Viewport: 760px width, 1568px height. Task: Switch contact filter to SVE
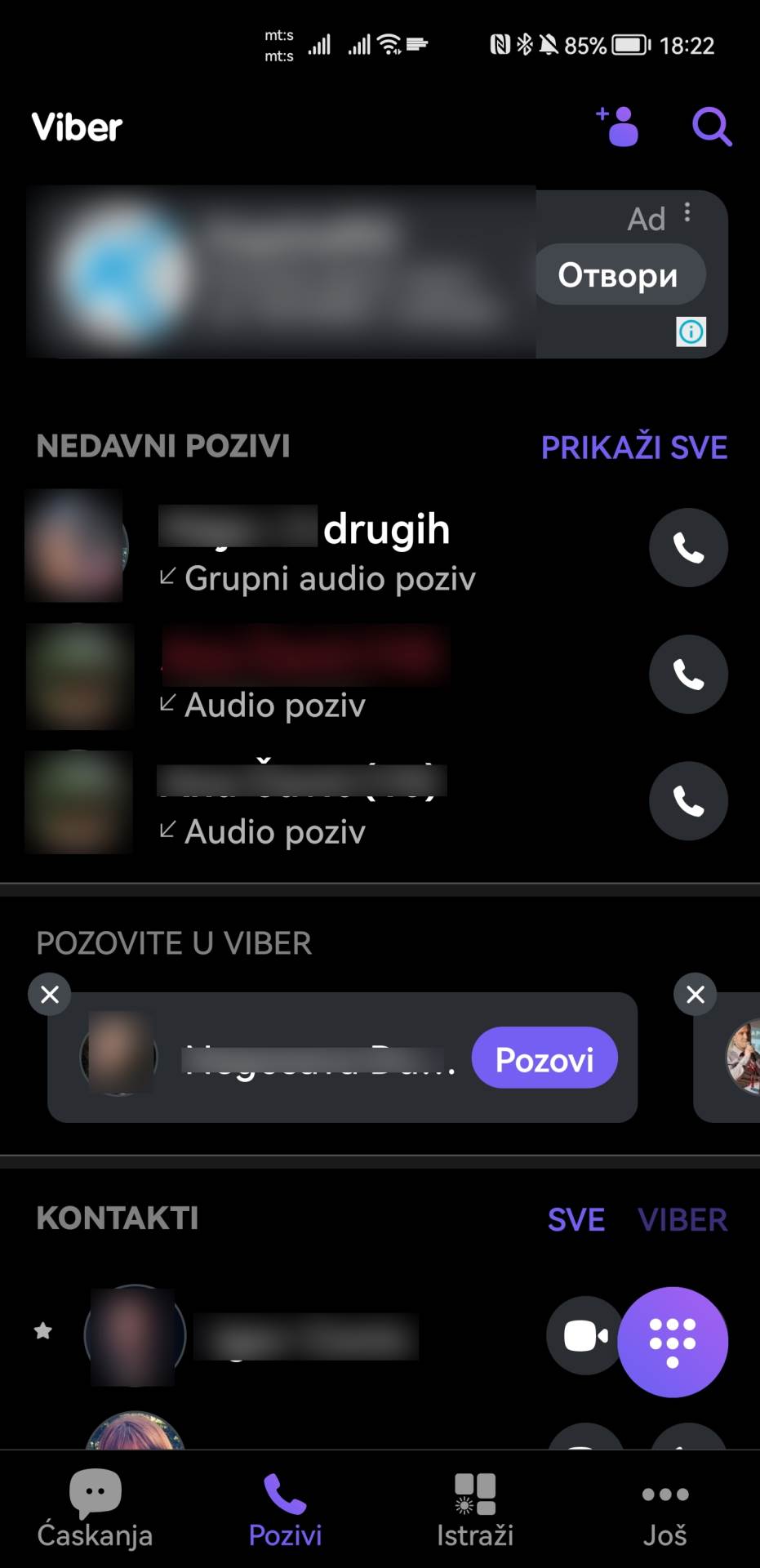576,1219
